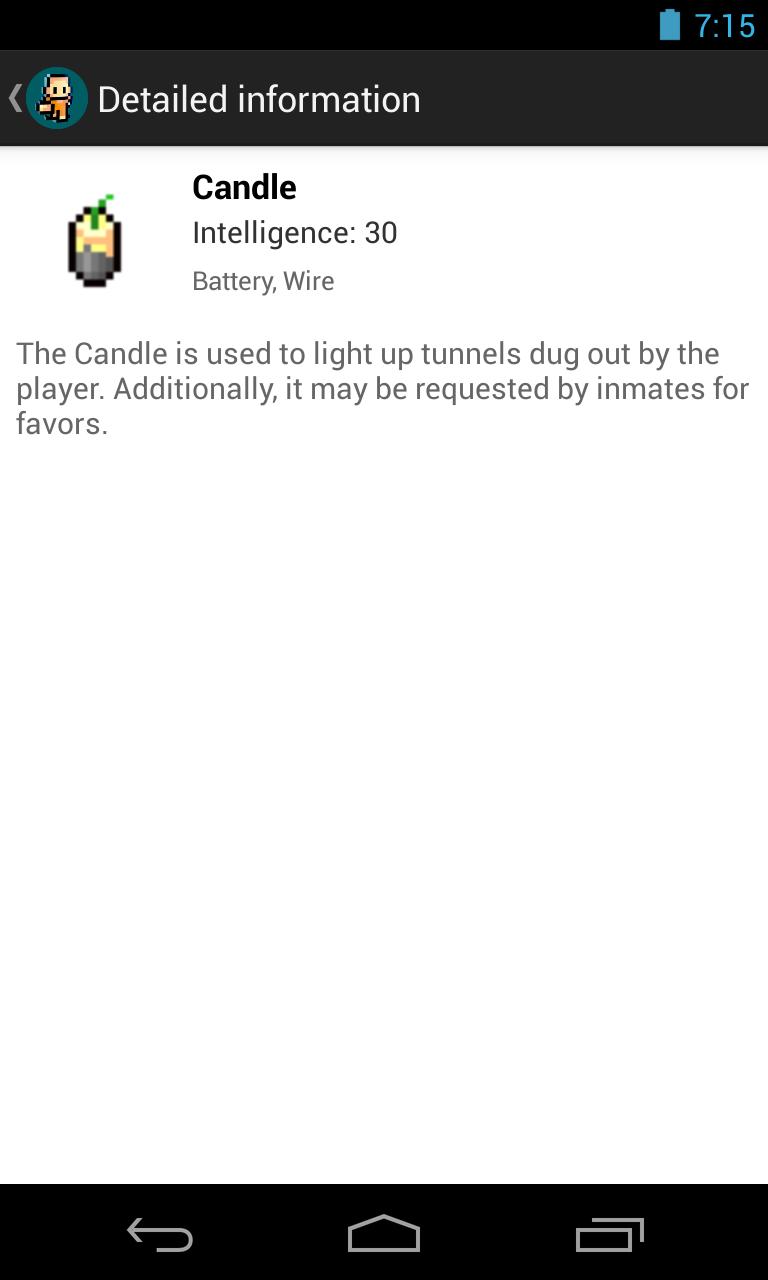Go to the home screen
The image size is (768, 1280).
384,1235
